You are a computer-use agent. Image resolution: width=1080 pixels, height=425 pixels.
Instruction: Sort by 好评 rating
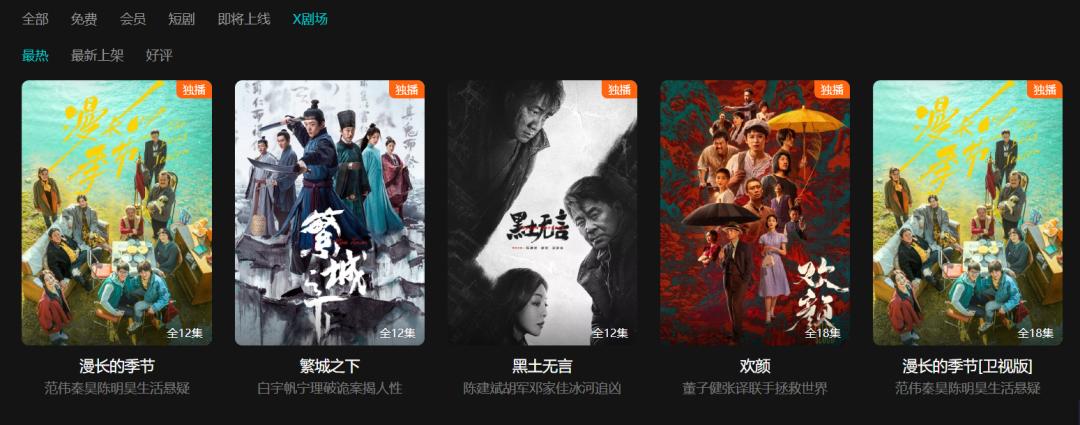(159, 55)
